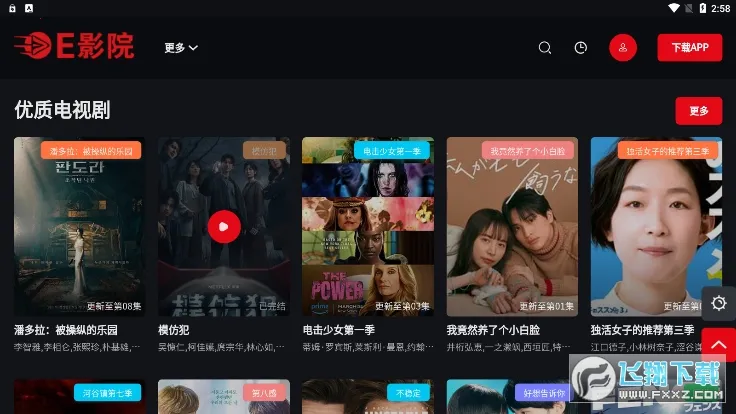Open 电击少女第一季 poster

pos(367,225)
